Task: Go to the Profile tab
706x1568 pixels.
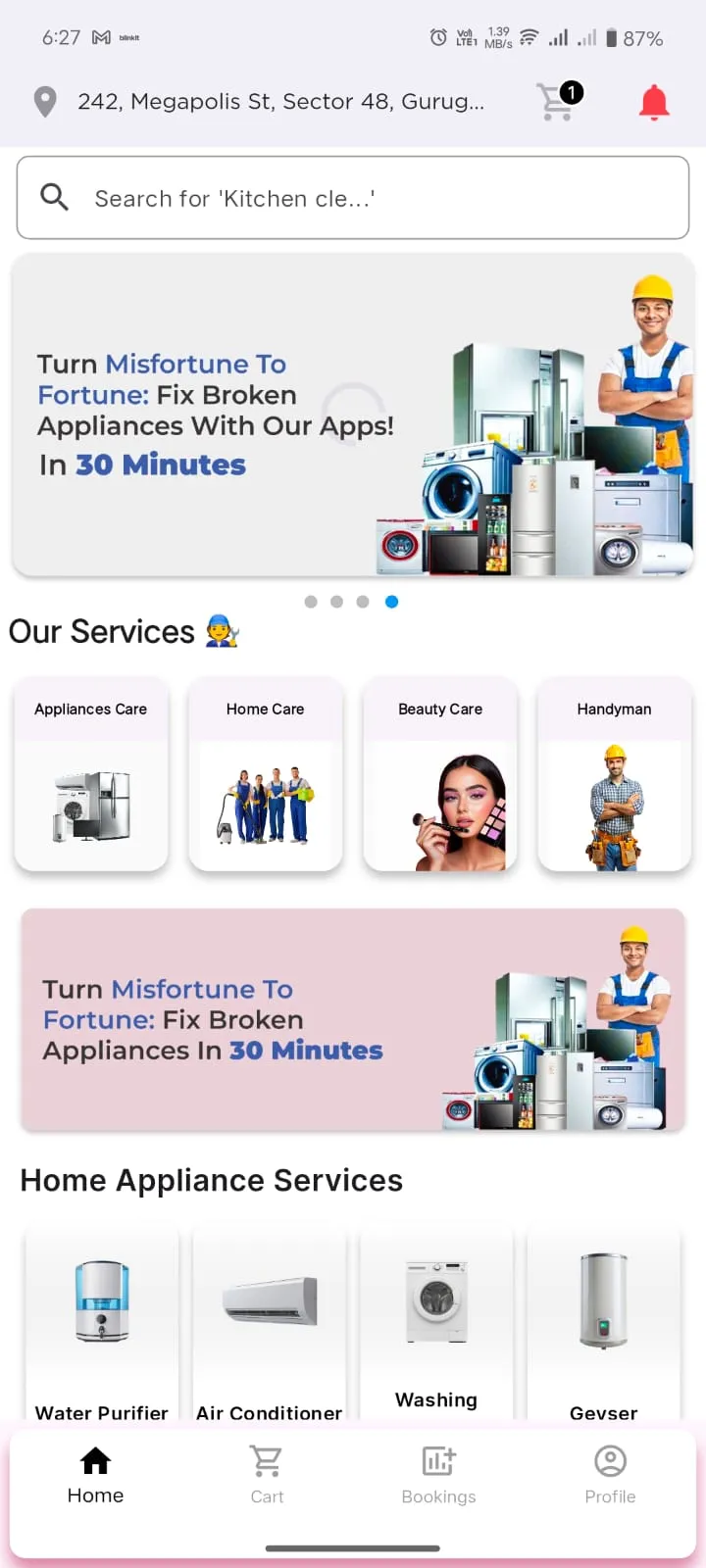Action: (x=610, y=1474)
